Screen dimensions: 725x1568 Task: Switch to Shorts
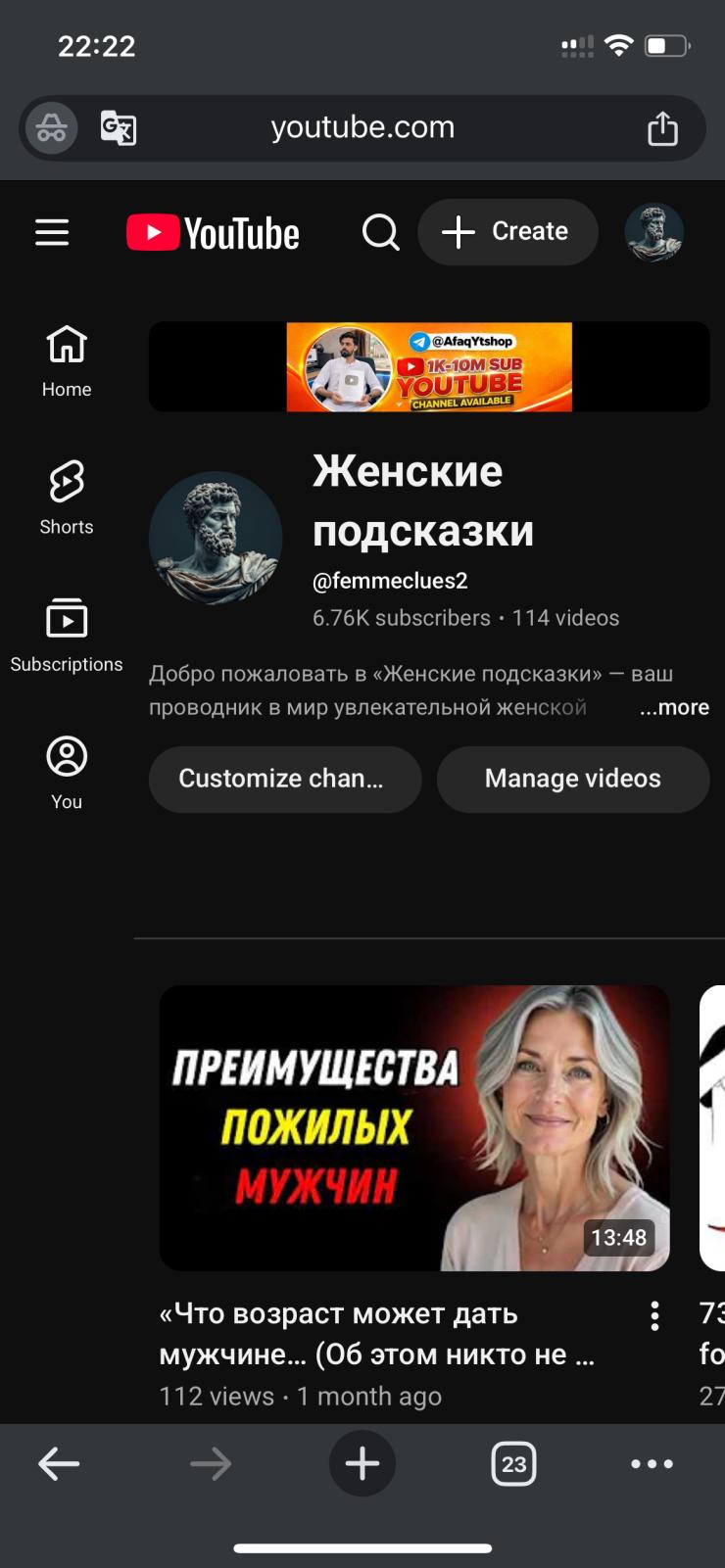(67, 498)
